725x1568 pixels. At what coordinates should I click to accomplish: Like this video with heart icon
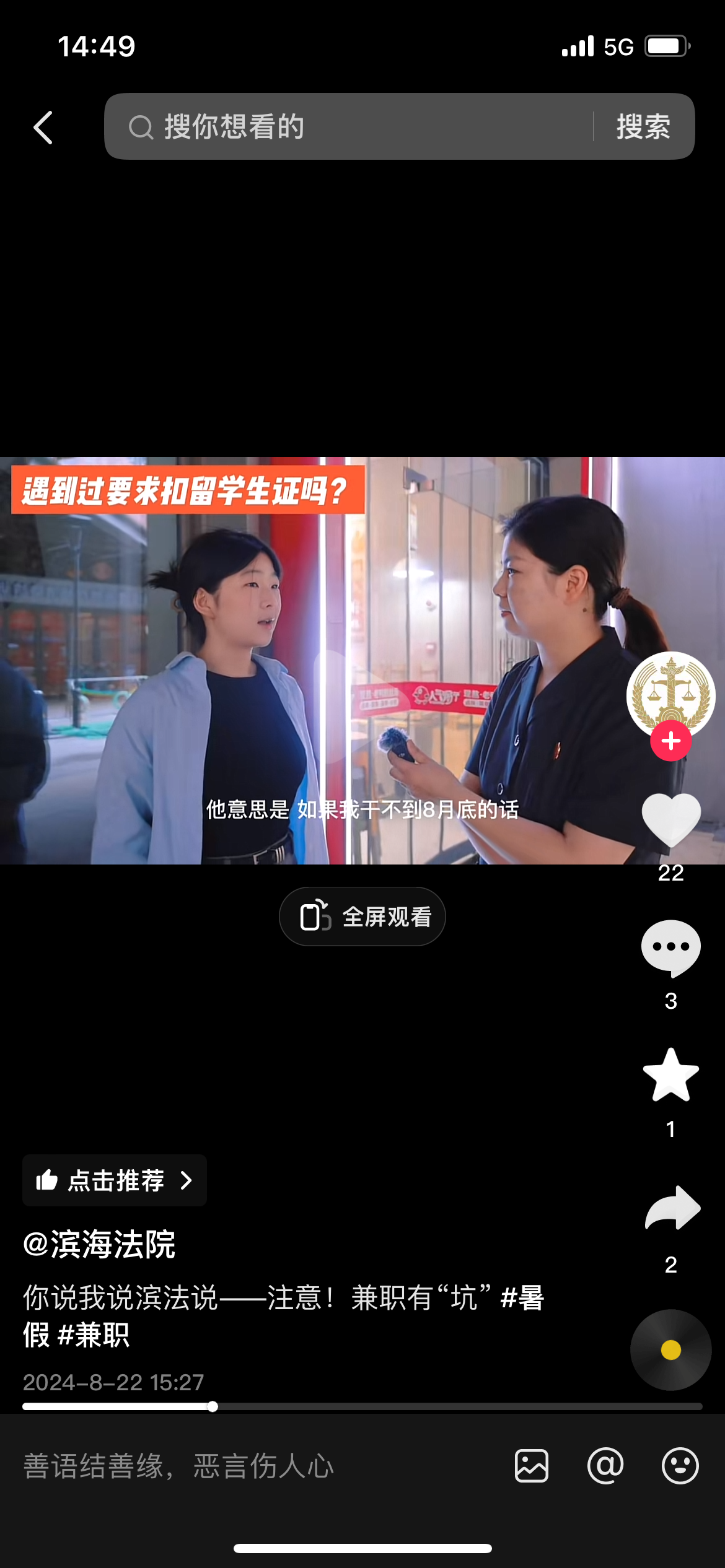[670, 819]
